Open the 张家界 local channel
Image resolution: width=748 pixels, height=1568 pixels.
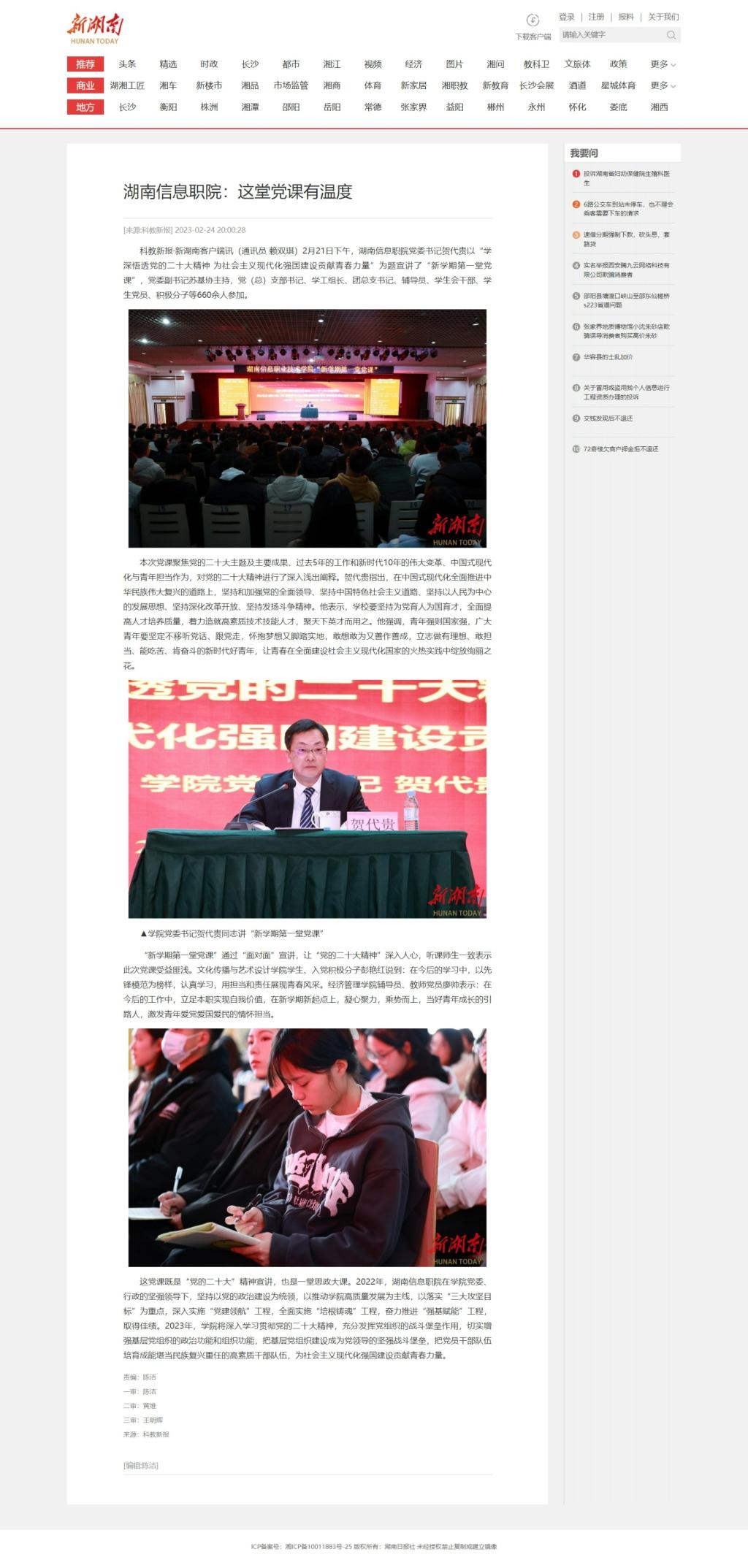tap(413, 107)
